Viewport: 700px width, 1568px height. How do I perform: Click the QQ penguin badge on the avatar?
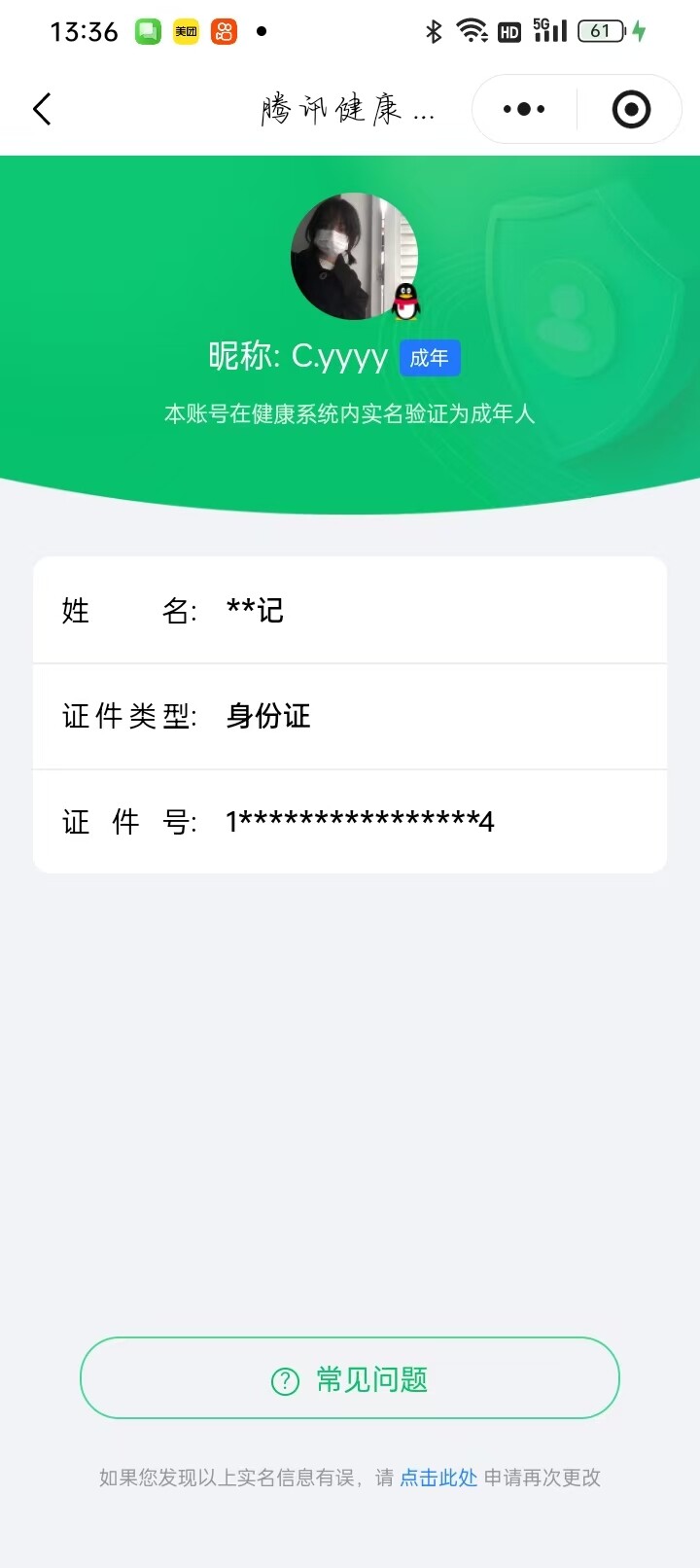[x=405, y=303]
